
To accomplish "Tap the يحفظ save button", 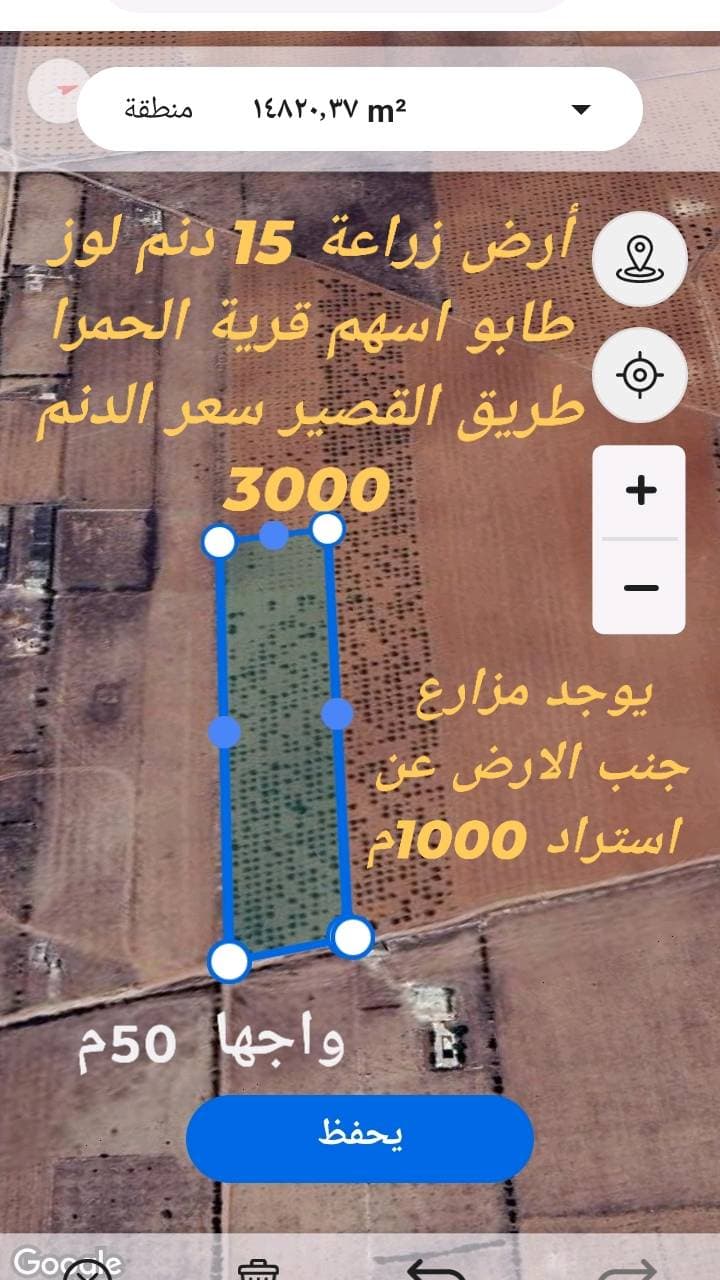I will point(360,1138).
